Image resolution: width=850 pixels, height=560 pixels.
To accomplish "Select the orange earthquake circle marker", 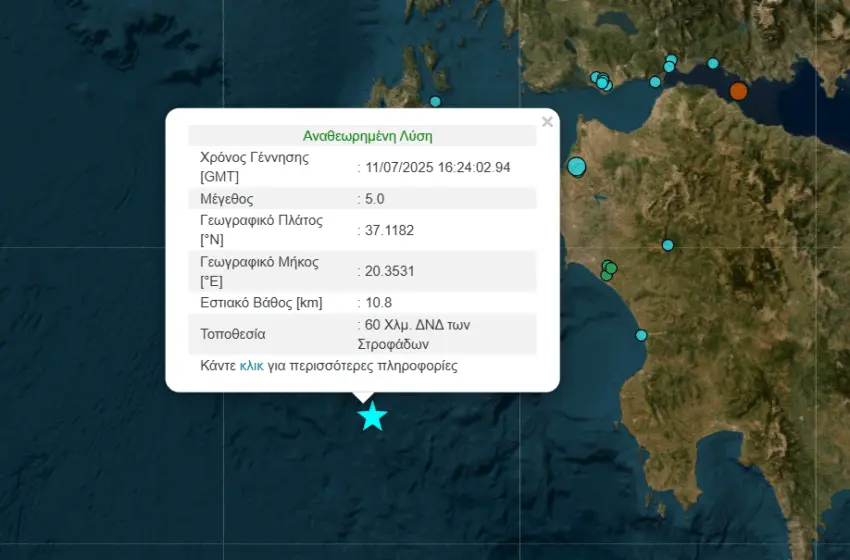I will click(738, 91).
